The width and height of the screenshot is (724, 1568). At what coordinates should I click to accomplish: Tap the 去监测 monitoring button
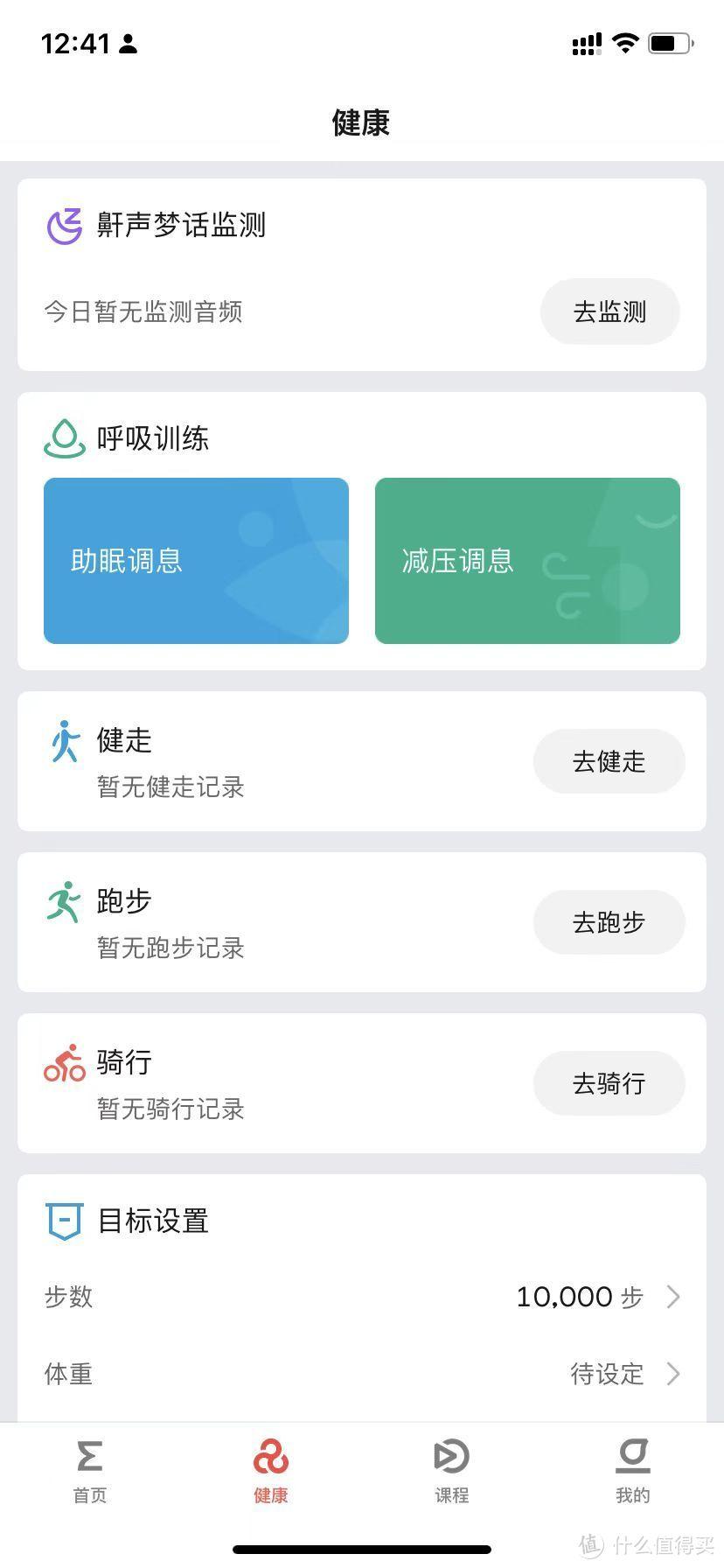click(609, 311)
